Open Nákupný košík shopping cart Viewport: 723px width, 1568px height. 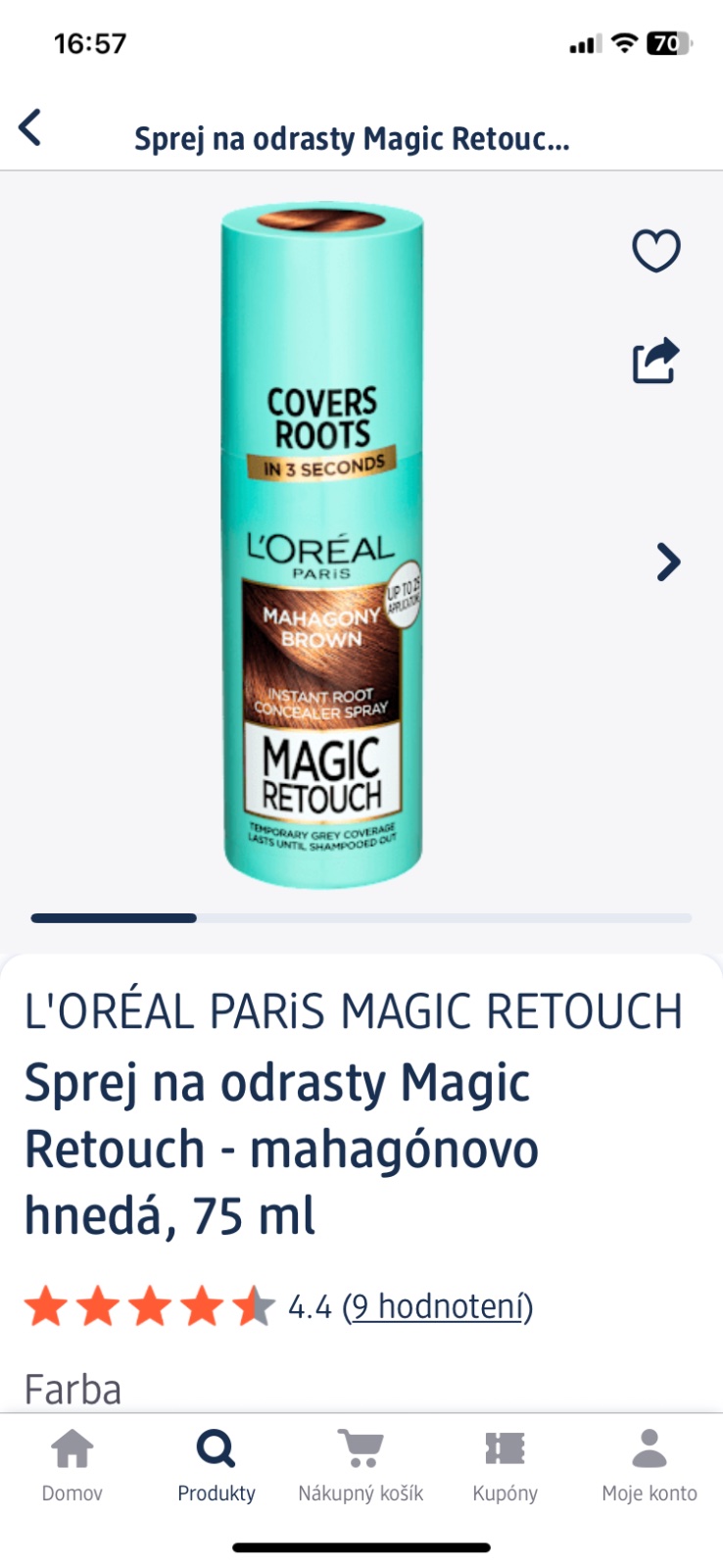[361, 1465]
